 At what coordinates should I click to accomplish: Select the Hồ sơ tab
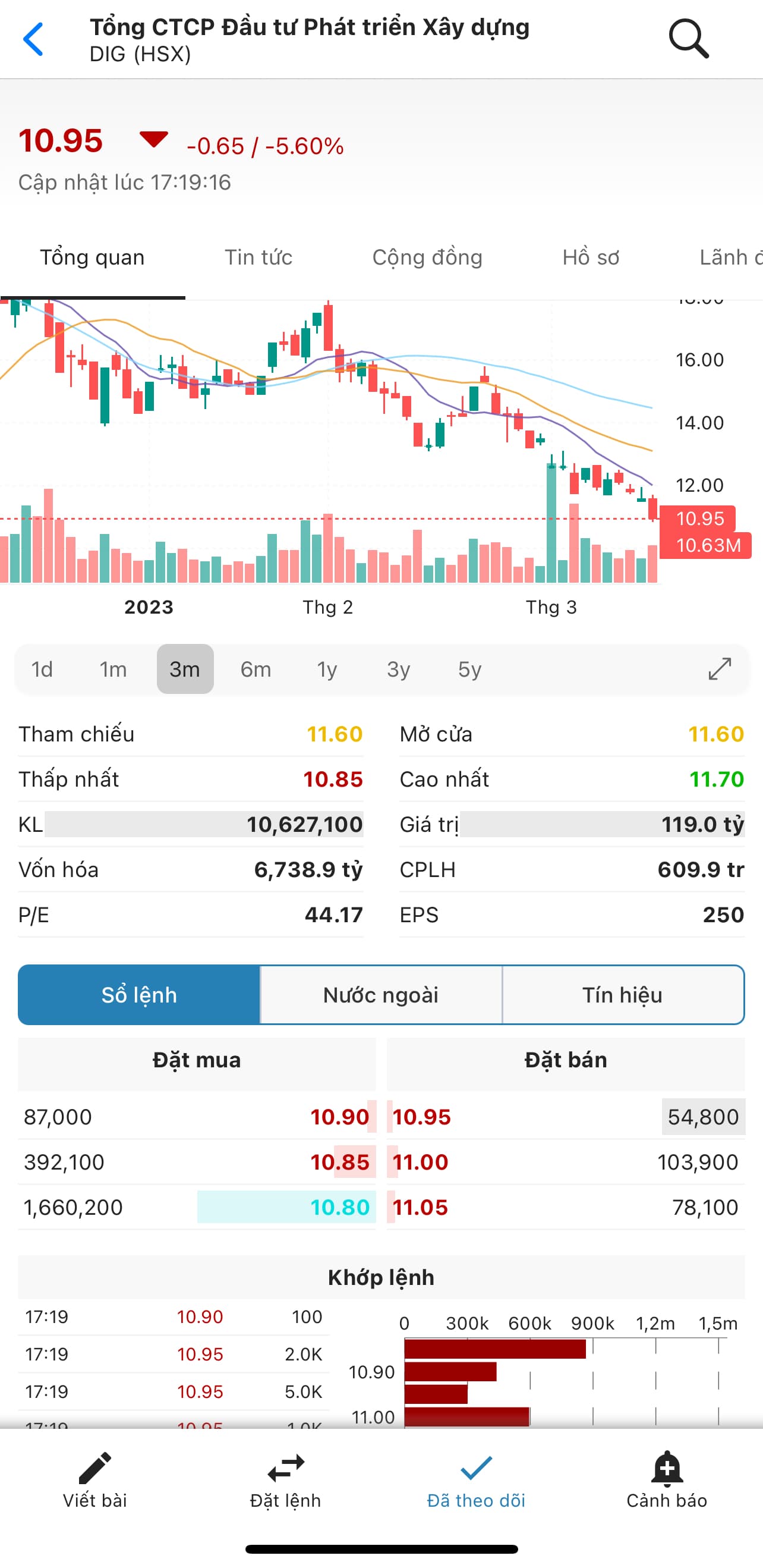pyautogui.click(x=590, y=257)
